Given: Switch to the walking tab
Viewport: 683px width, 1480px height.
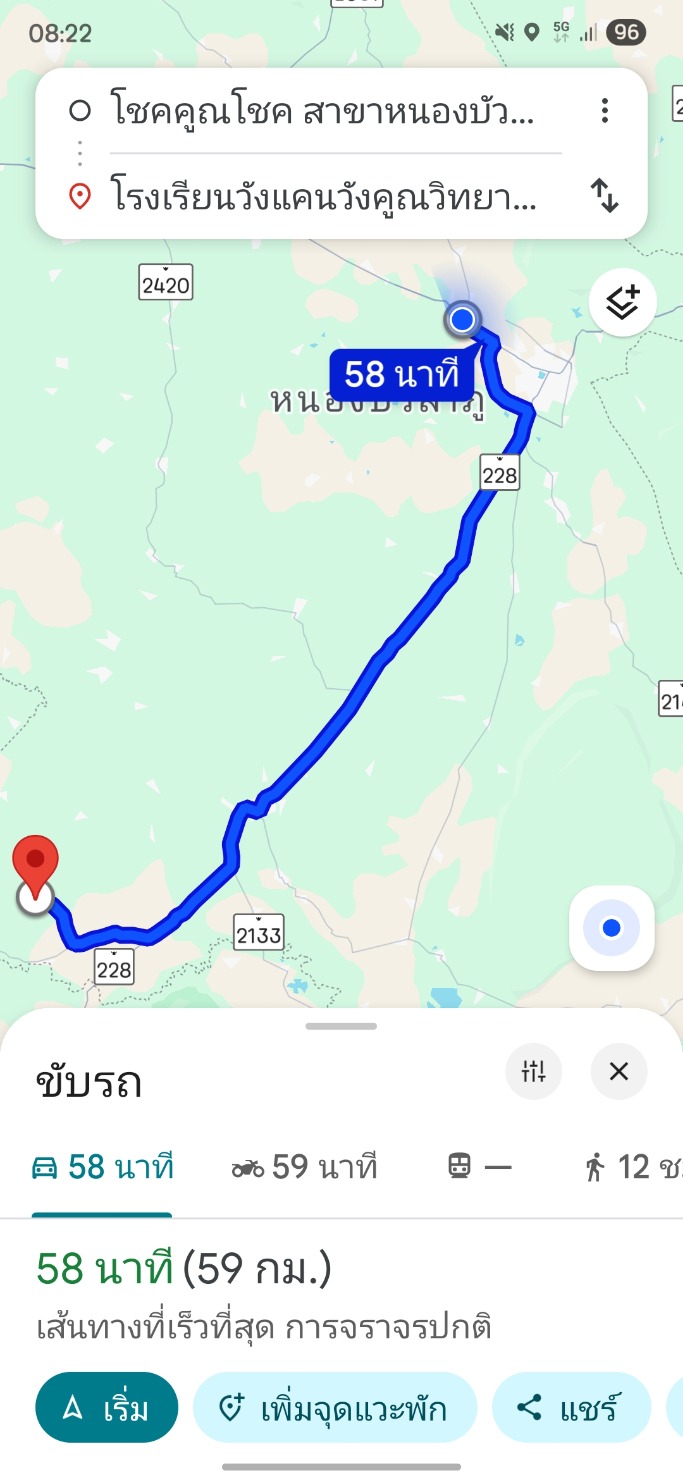Looking at the screenshot, I should click(632, 1167).
